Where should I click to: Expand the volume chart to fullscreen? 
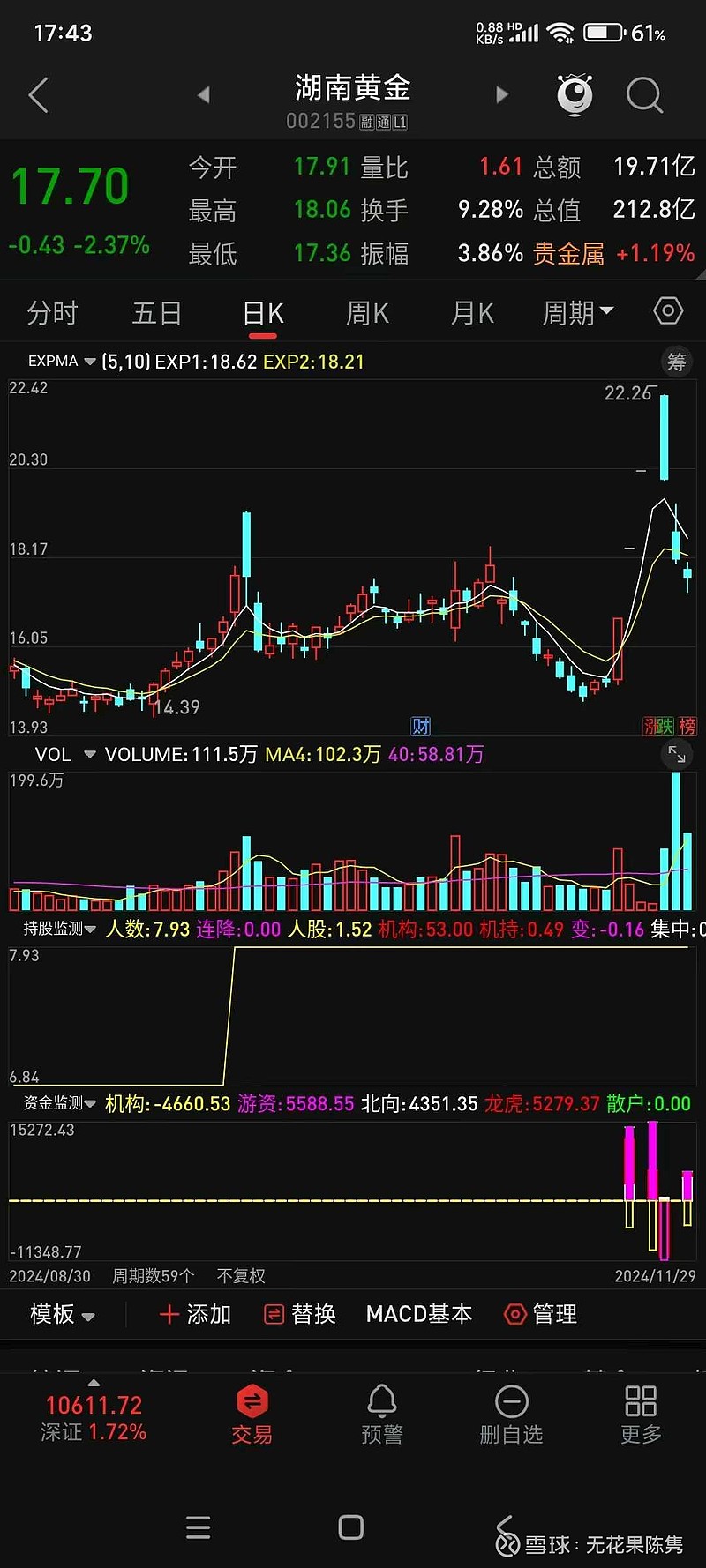pos(677,754)
